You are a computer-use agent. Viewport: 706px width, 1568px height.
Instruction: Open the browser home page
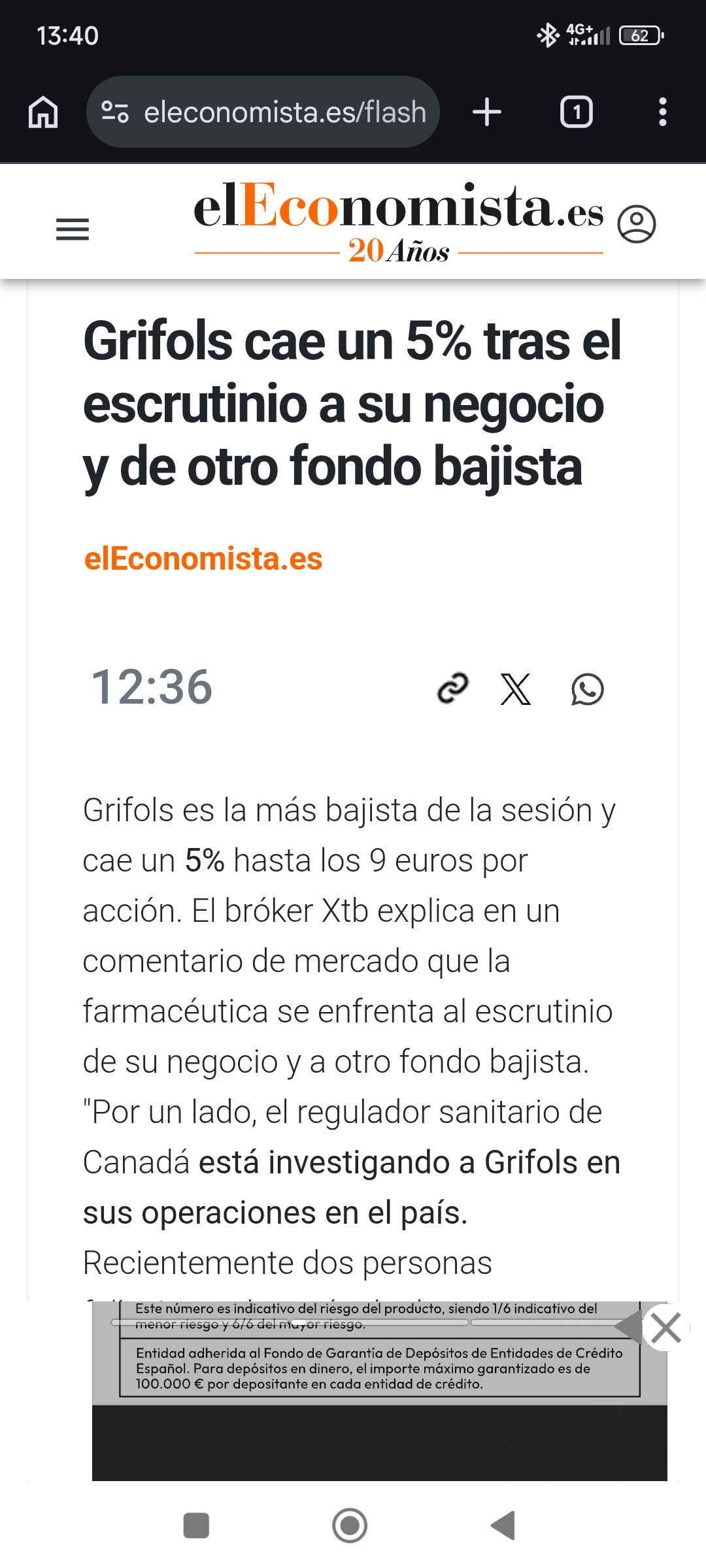click(43, 112)
